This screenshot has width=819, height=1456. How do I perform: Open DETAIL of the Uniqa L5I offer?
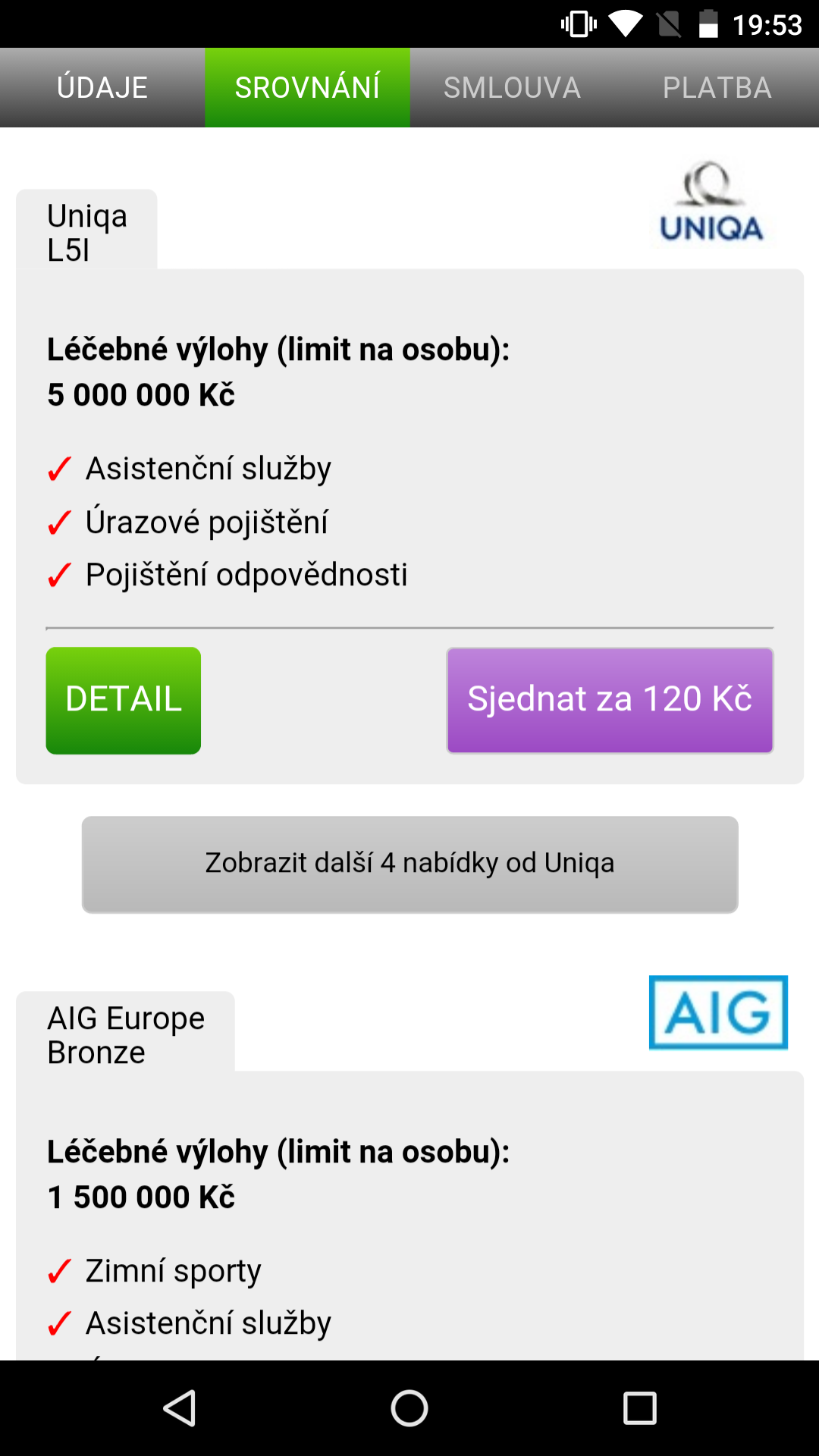click(124, 700)
